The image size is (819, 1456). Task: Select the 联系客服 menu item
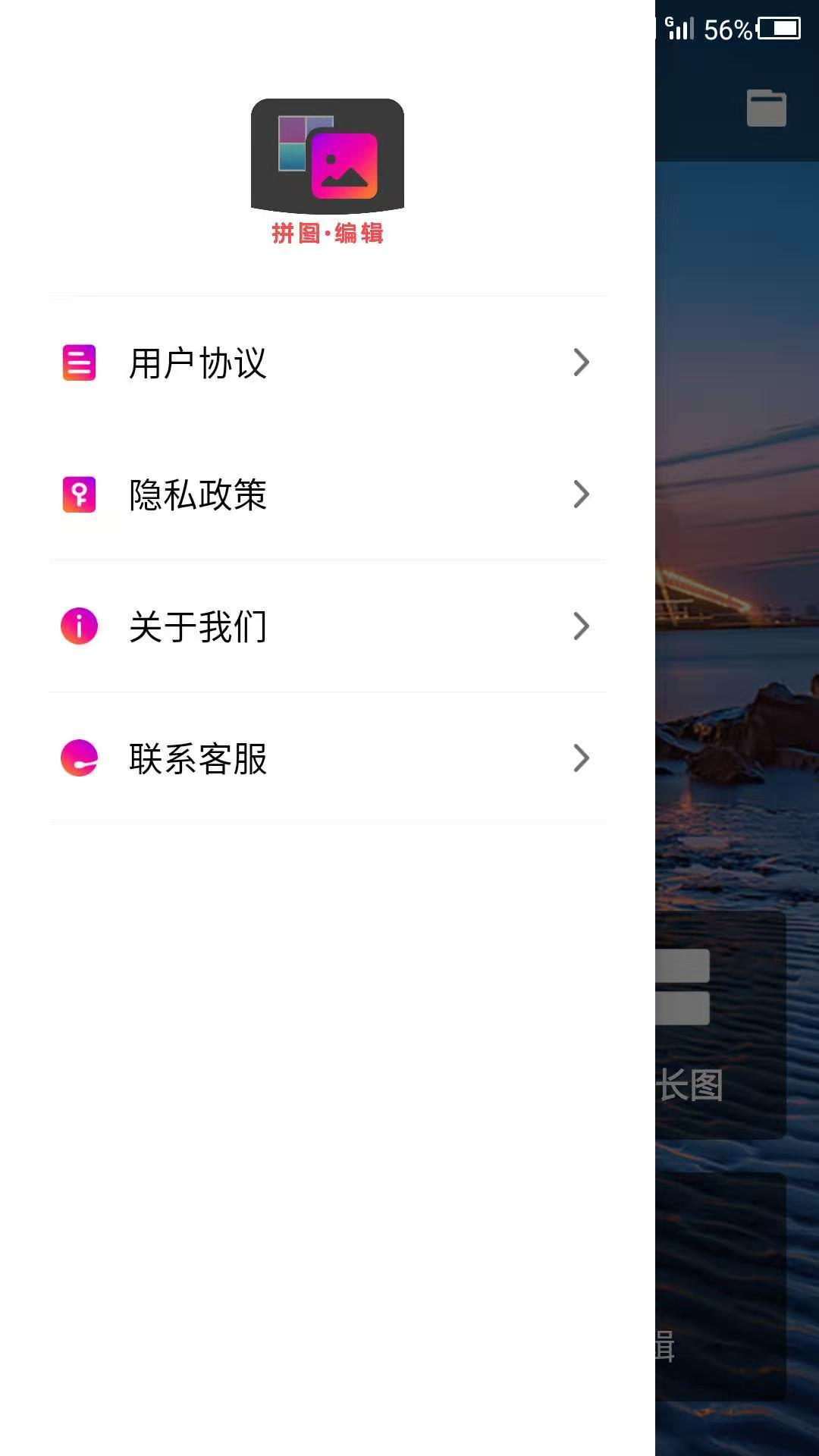click(x=303, y=758)
